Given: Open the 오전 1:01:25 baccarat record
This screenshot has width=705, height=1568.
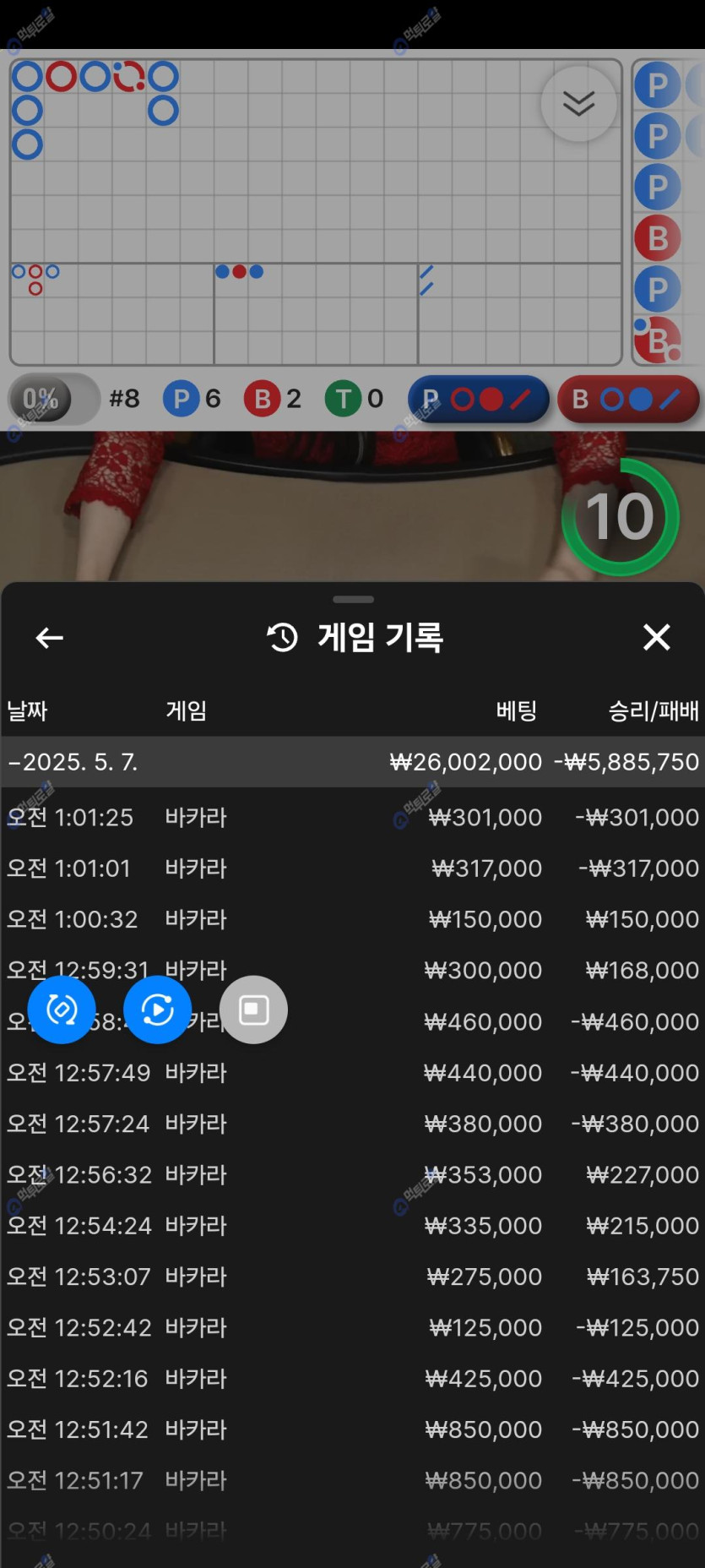Looking at the screenshot, I should point(352,817).
